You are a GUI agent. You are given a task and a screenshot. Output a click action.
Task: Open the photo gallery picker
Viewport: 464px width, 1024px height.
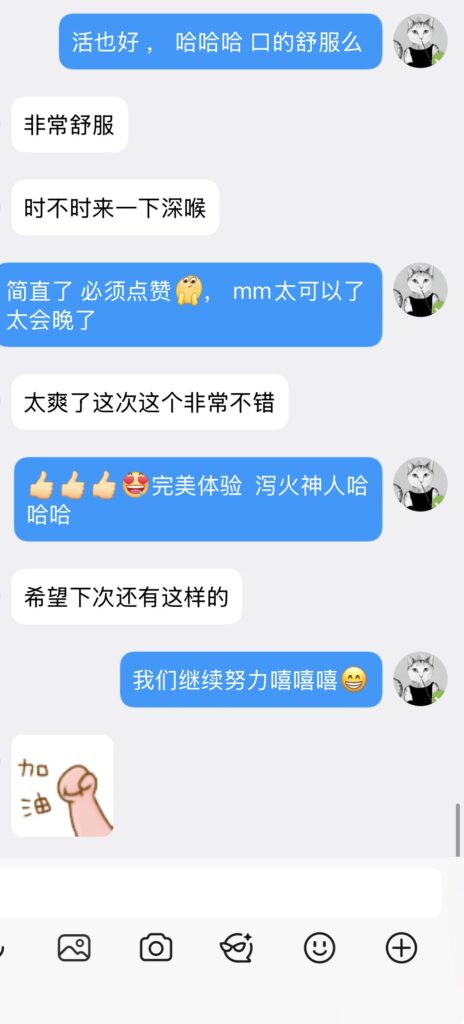click(74, 948)
